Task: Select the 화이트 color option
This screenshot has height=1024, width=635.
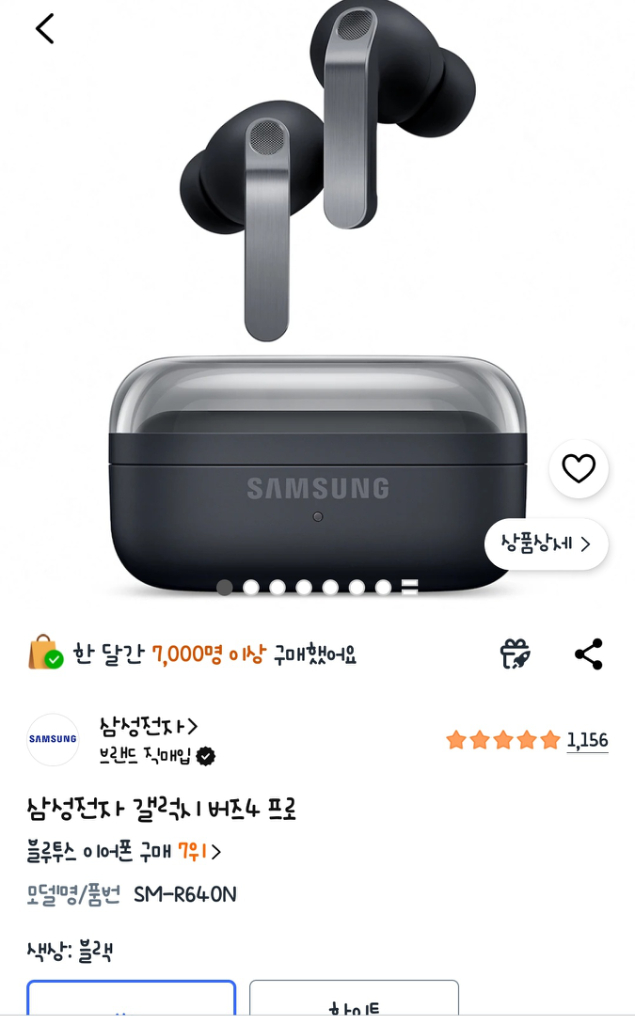Action: tap(354, 1002)
